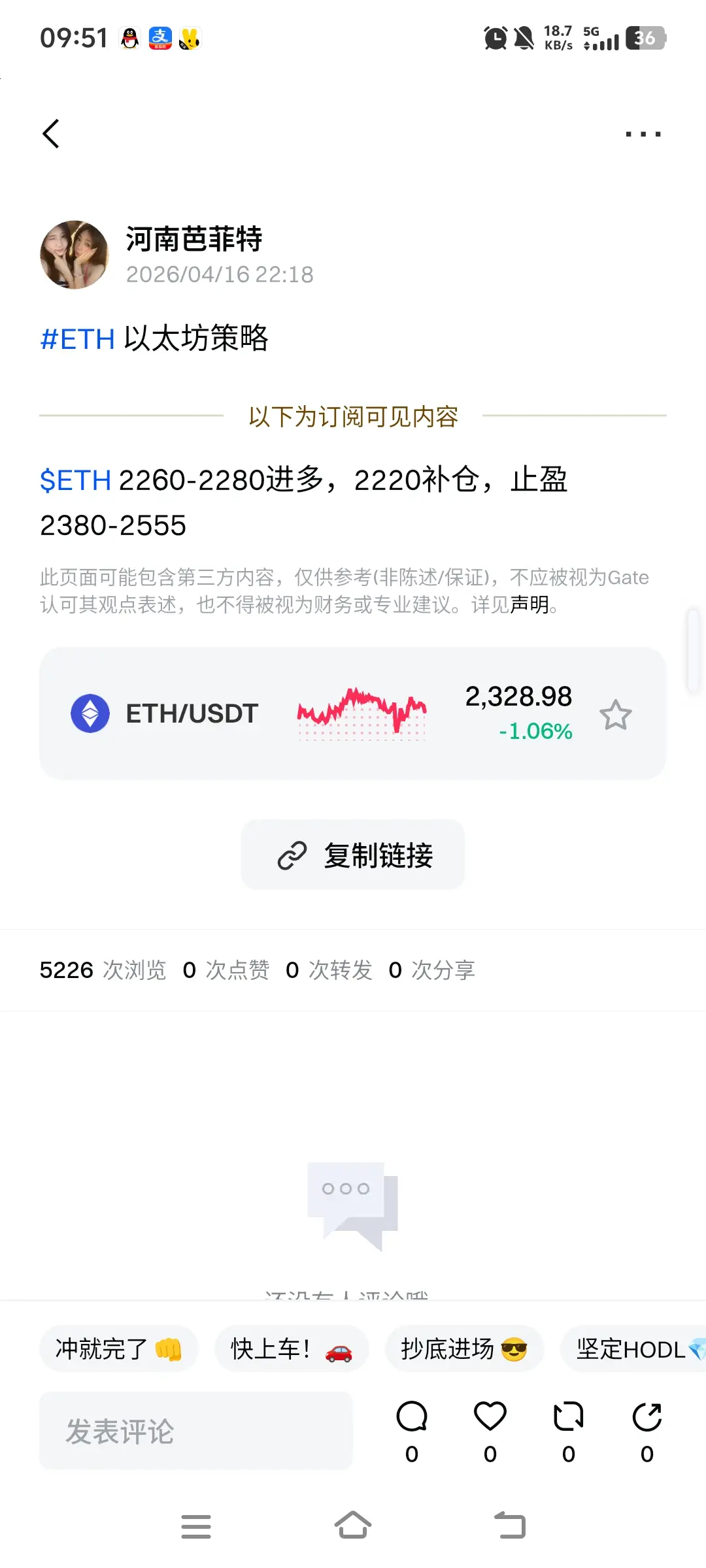Select the 快上车! quick reply chip
706x1568 pixels.
click(292, 1349)
